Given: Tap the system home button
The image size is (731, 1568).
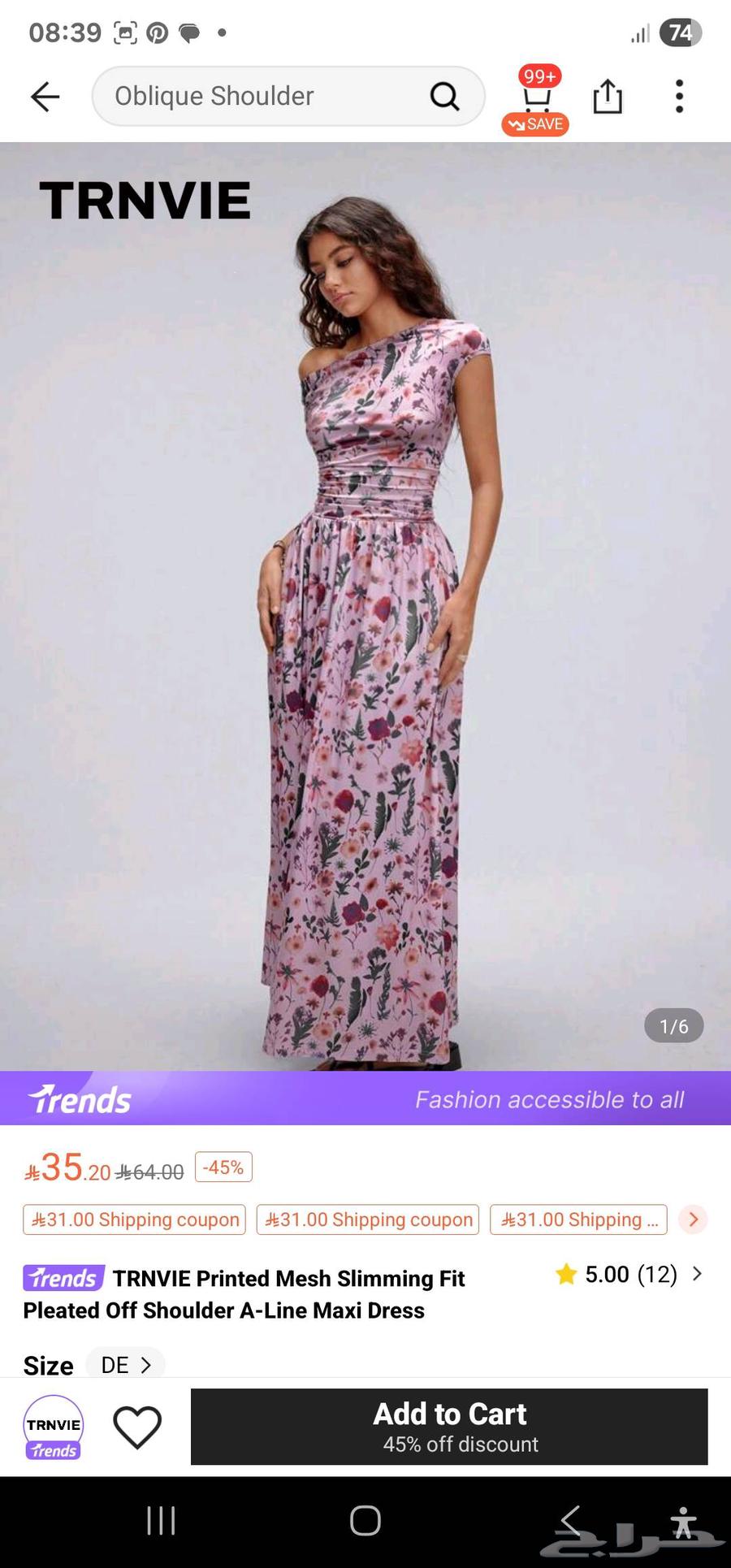Looking at the screenshot, I should coord(365,1520).
